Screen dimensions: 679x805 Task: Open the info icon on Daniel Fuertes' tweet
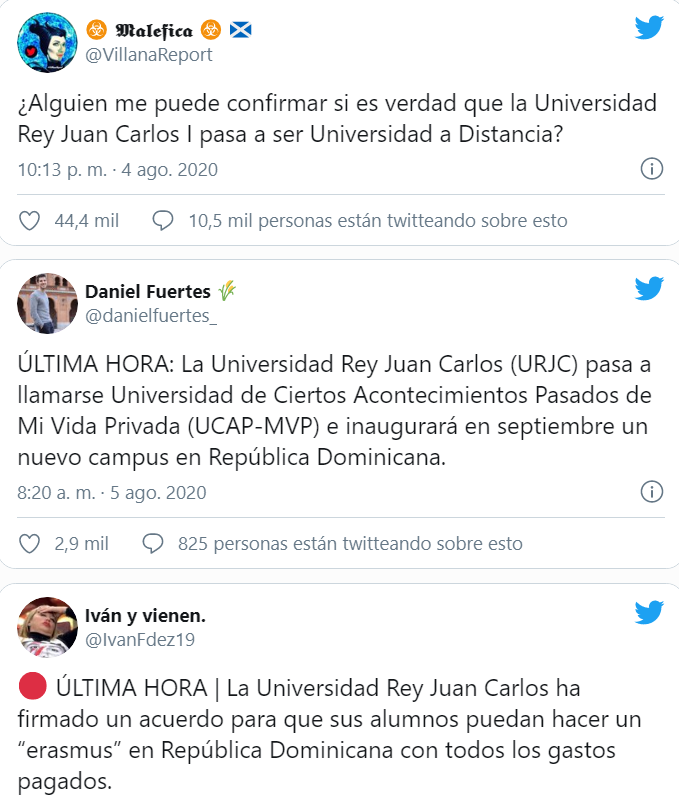651,492
